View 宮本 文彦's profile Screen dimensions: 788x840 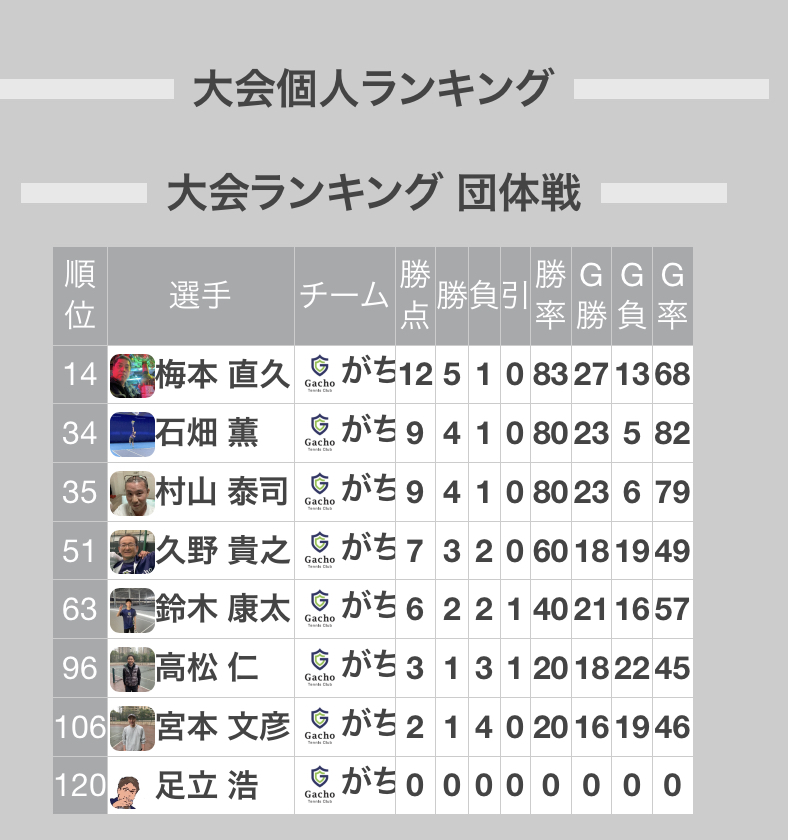click(222, 727)
